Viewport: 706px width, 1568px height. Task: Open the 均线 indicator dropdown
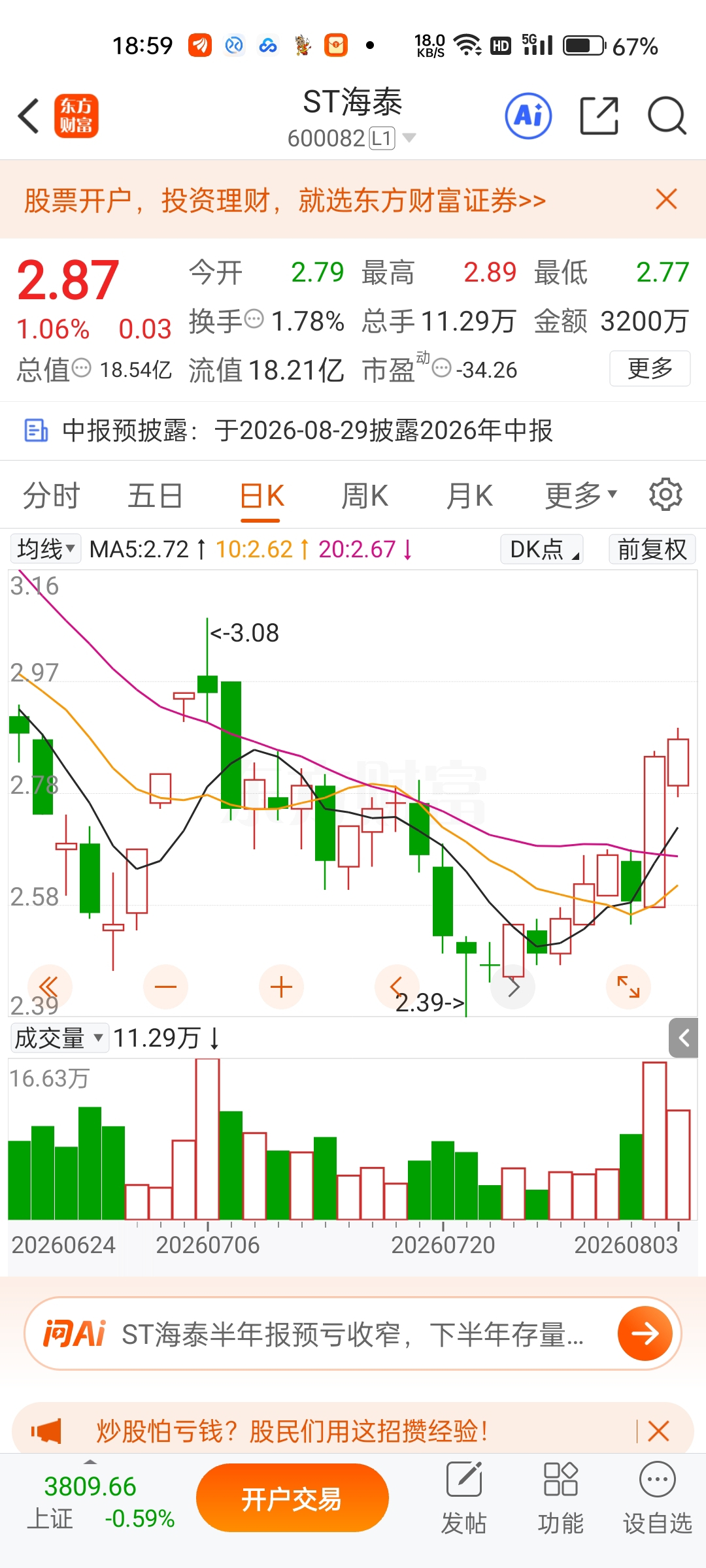pos(45,549)
